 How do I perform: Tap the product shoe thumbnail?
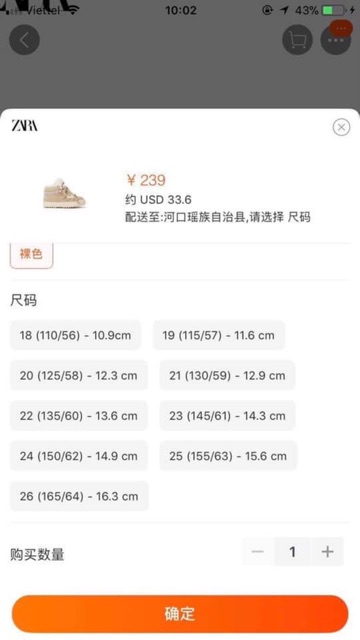click(x=64, y=193)
